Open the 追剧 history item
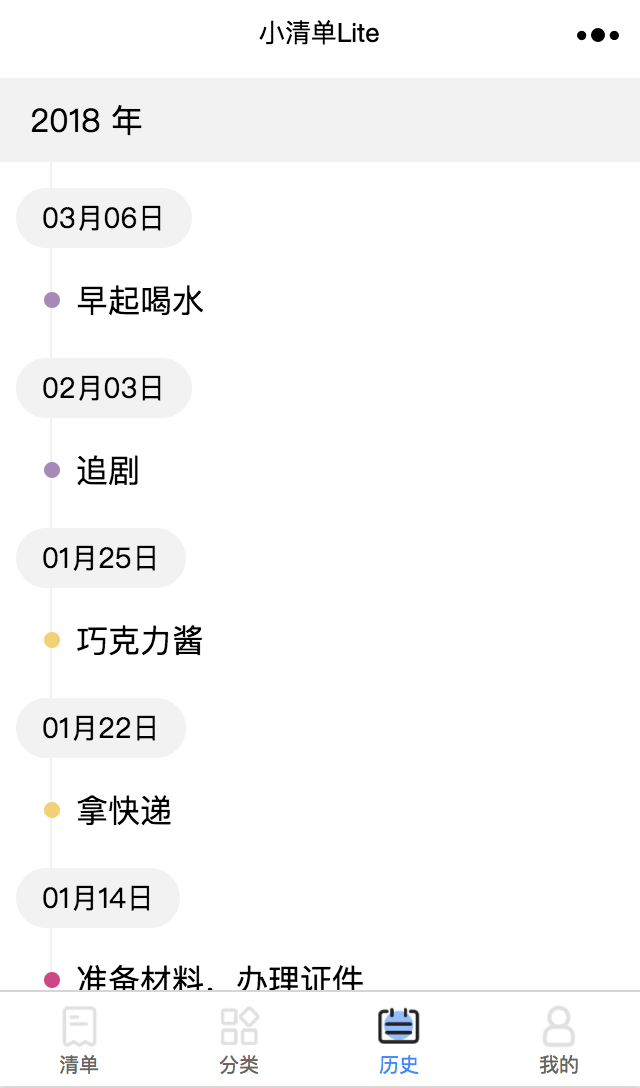Screen dimensions: 640x1088 coord(108,471)
